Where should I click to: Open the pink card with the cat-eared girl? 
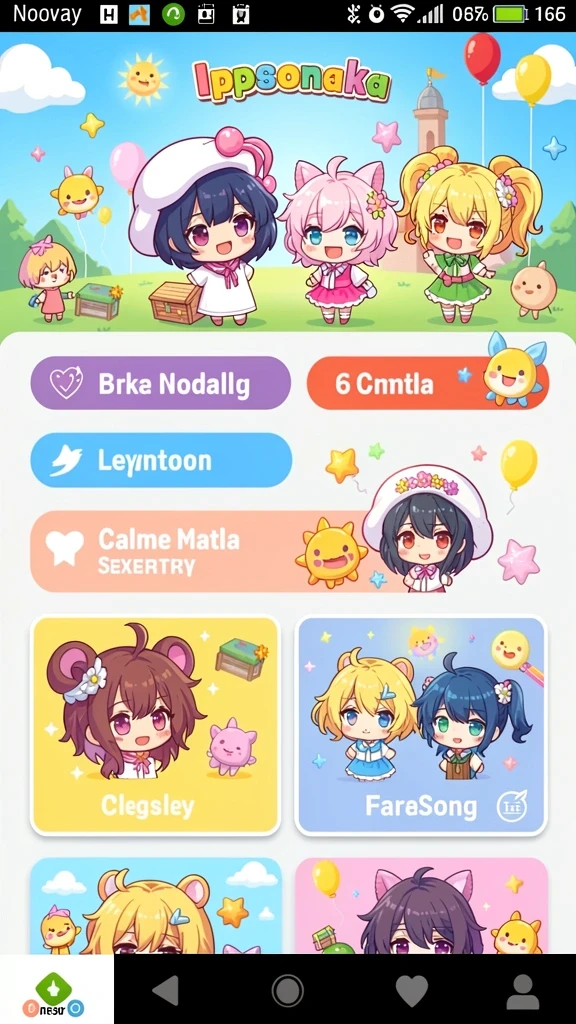(x=421, y=906)
